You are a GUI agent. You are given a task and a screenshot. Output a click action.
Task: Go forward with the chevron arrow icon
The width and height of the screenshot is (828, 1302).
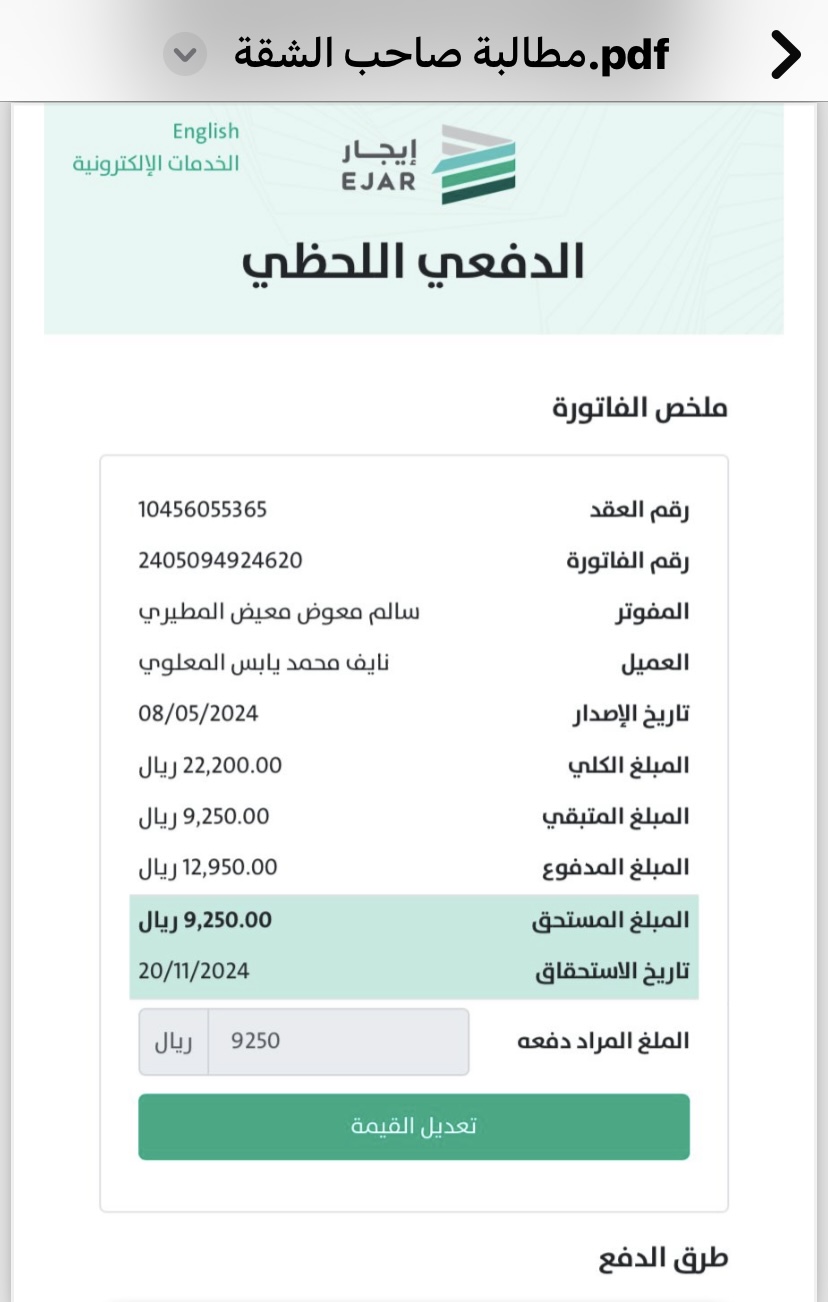[x=786, y=55]
